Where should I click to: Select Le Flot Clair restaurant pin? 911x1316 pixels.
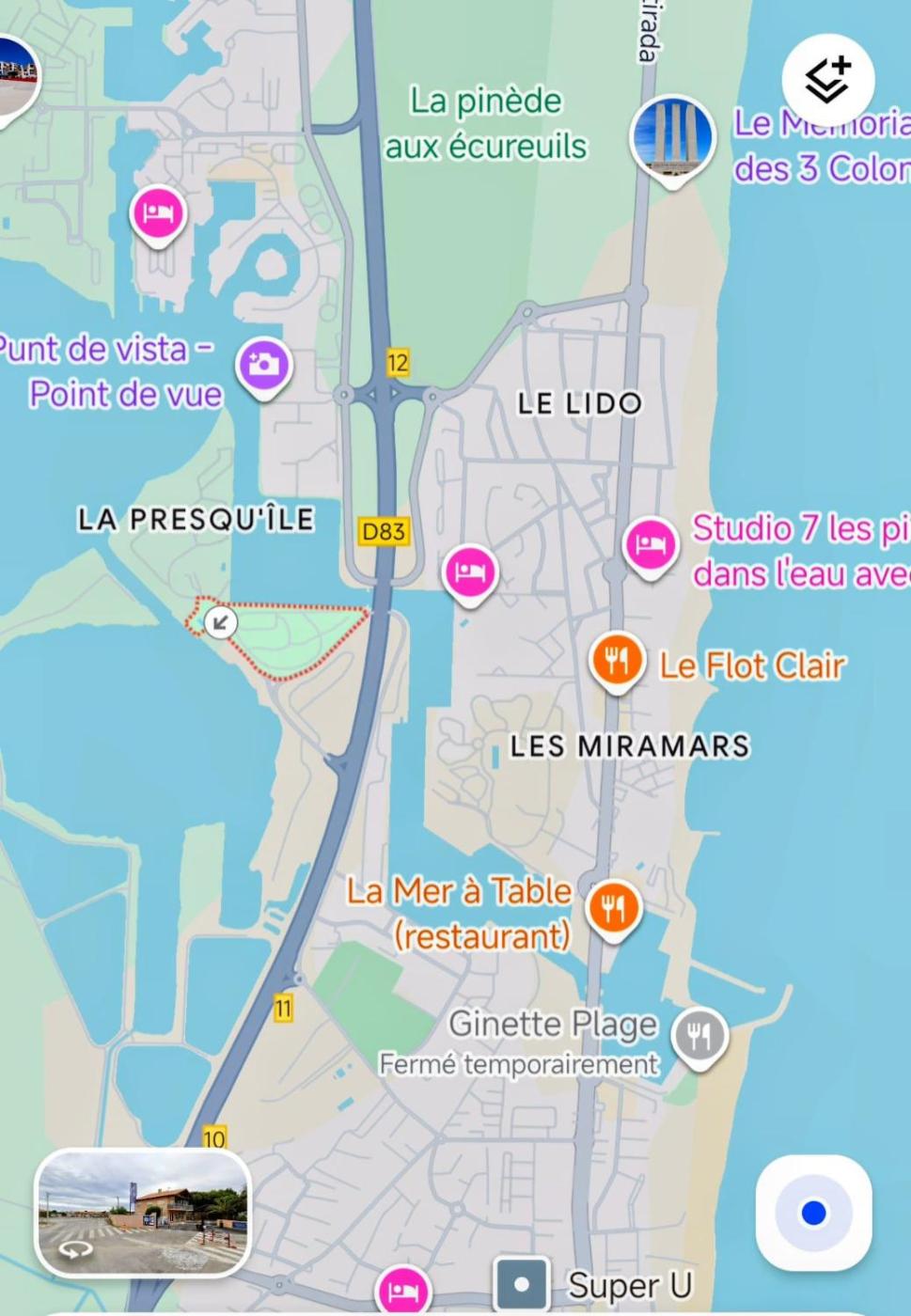pyautogui.click(x=617, y=661)
